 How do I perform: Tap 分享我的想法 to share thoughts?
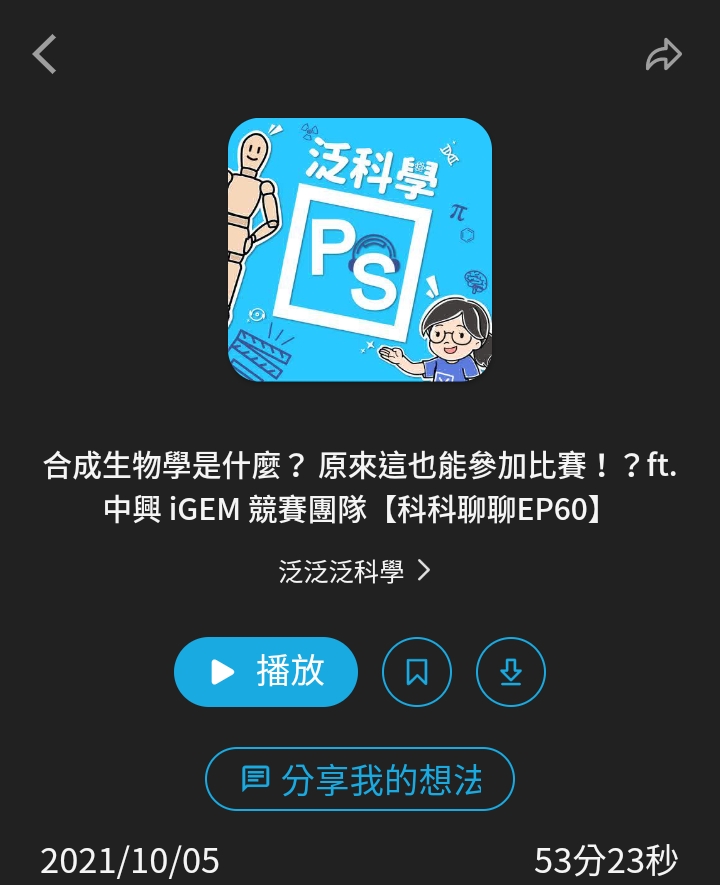360,779
